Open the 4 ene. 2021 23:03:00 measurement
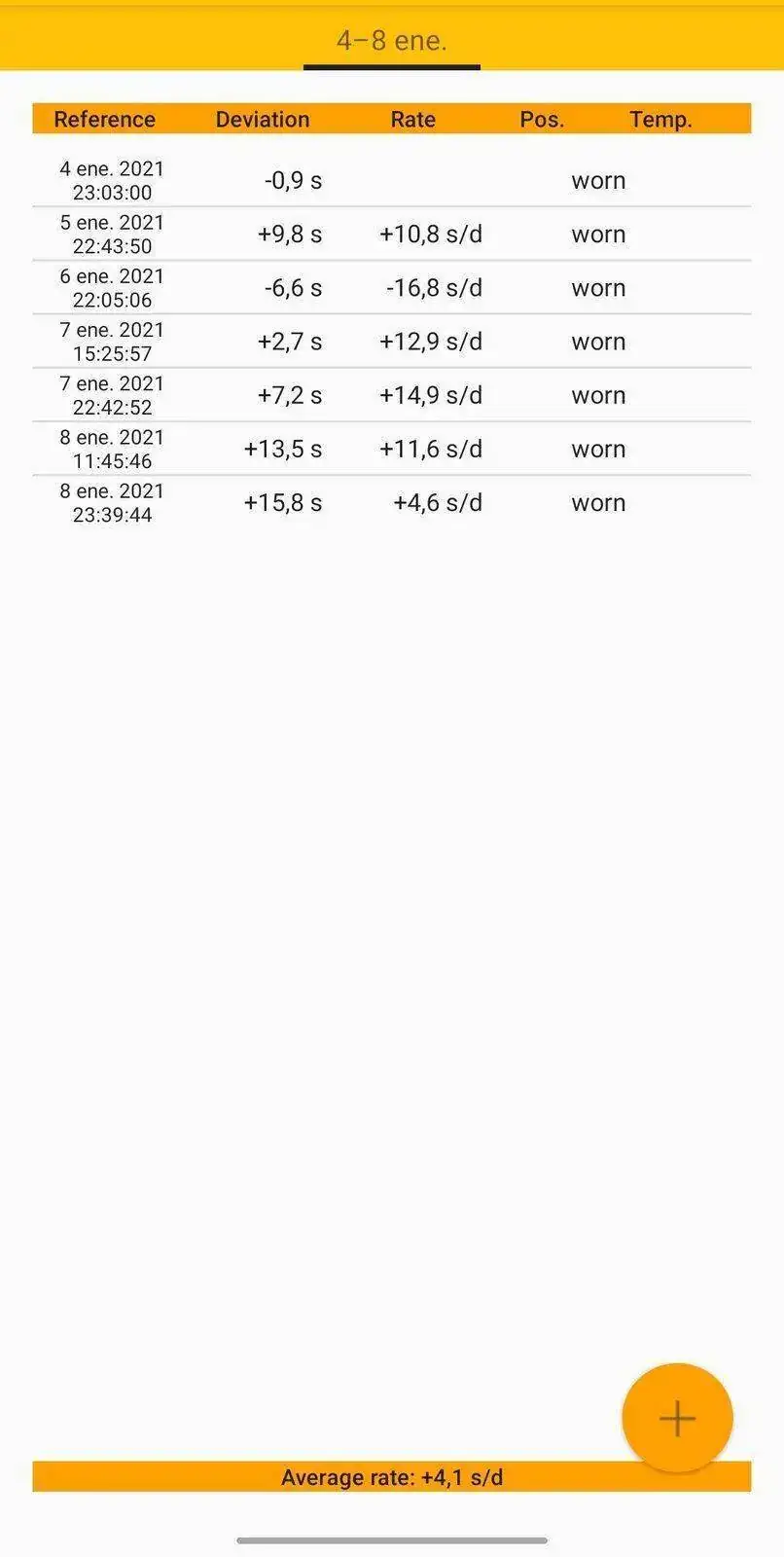Image resolution: width=784 pixels, height=1557 pixels. [x=391, y=181]
